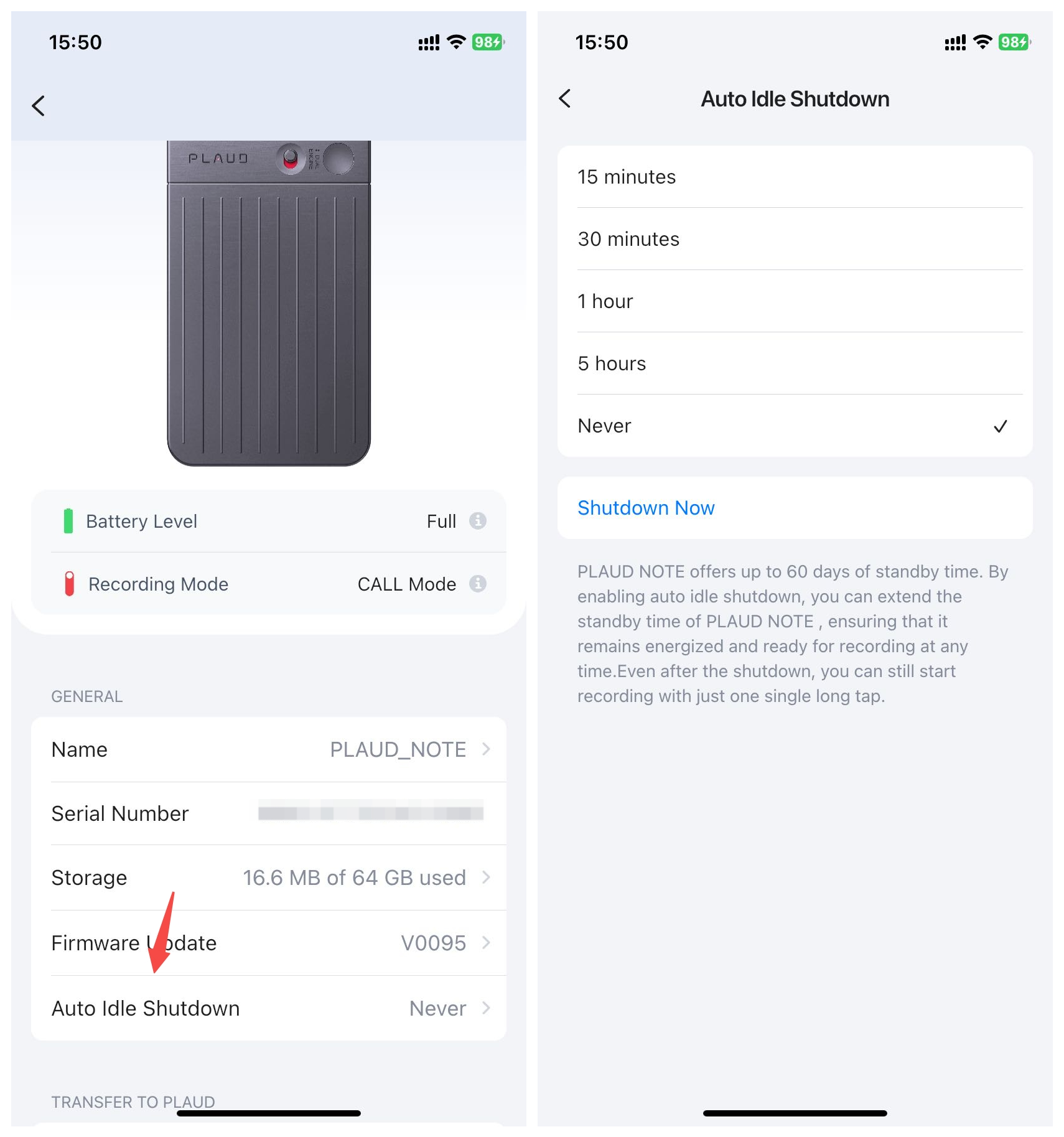Select the checked Never option
This screenshot has width=1064, height=1137.
tap(795, 426)
